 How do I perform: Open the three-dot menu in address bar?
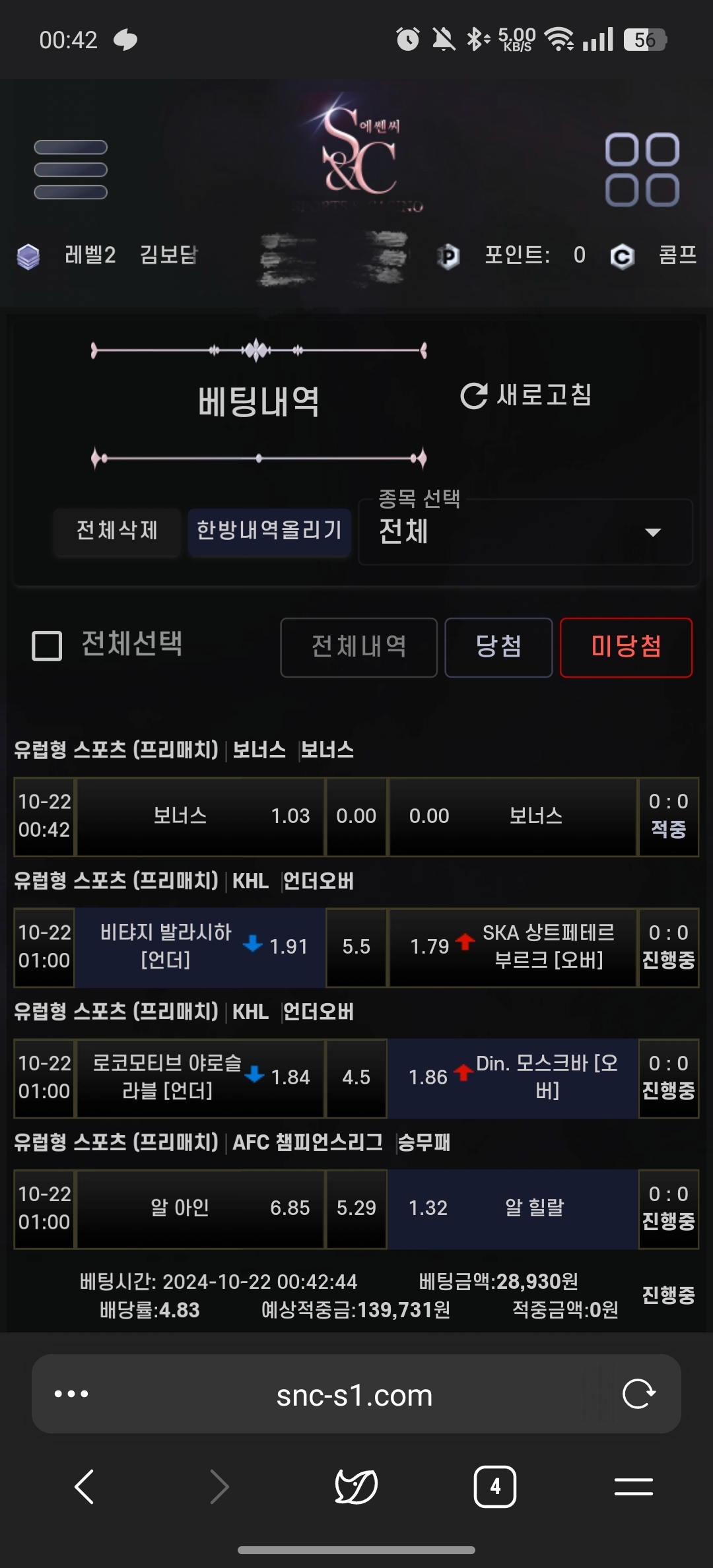click(71, 1394)
